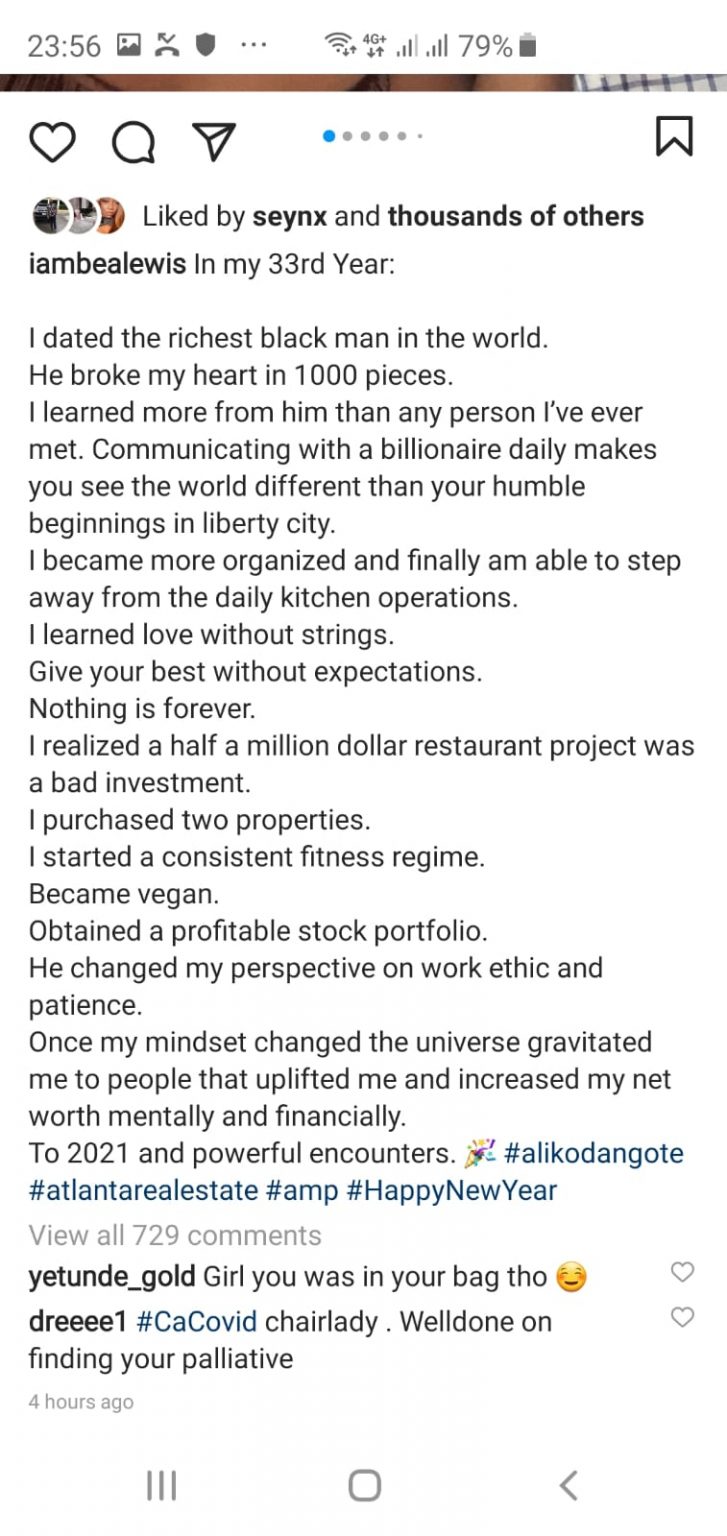
Task: Like the post with the heart icon
Action: 53,141
